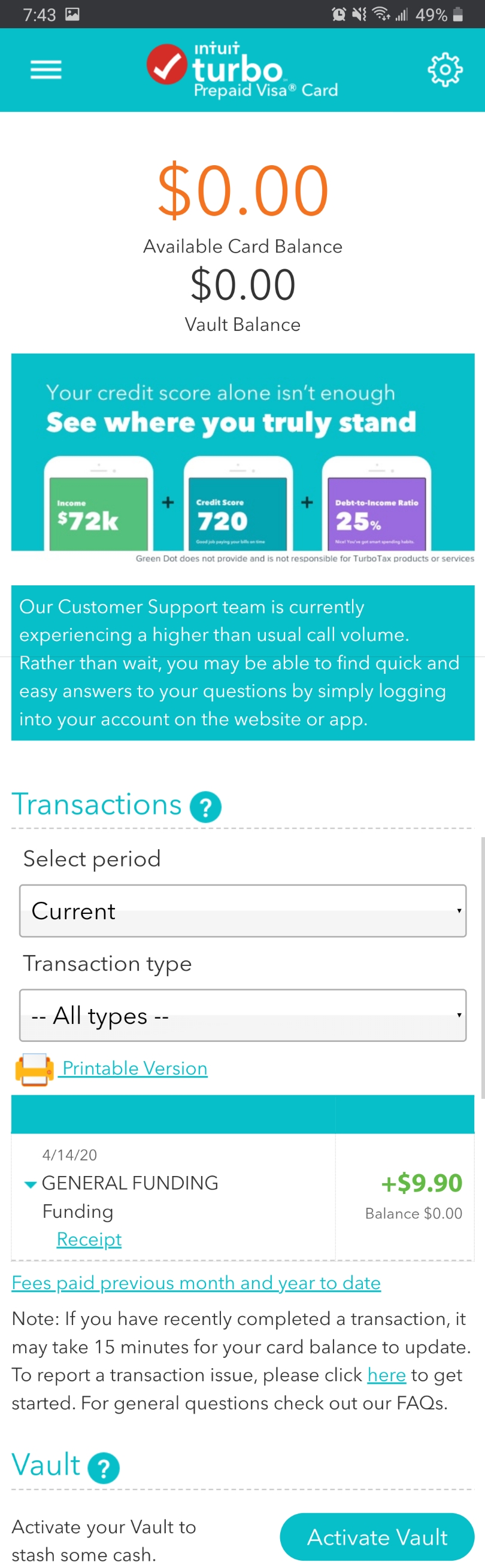Tap the 'here' link to report issue

pos(386,1375)
